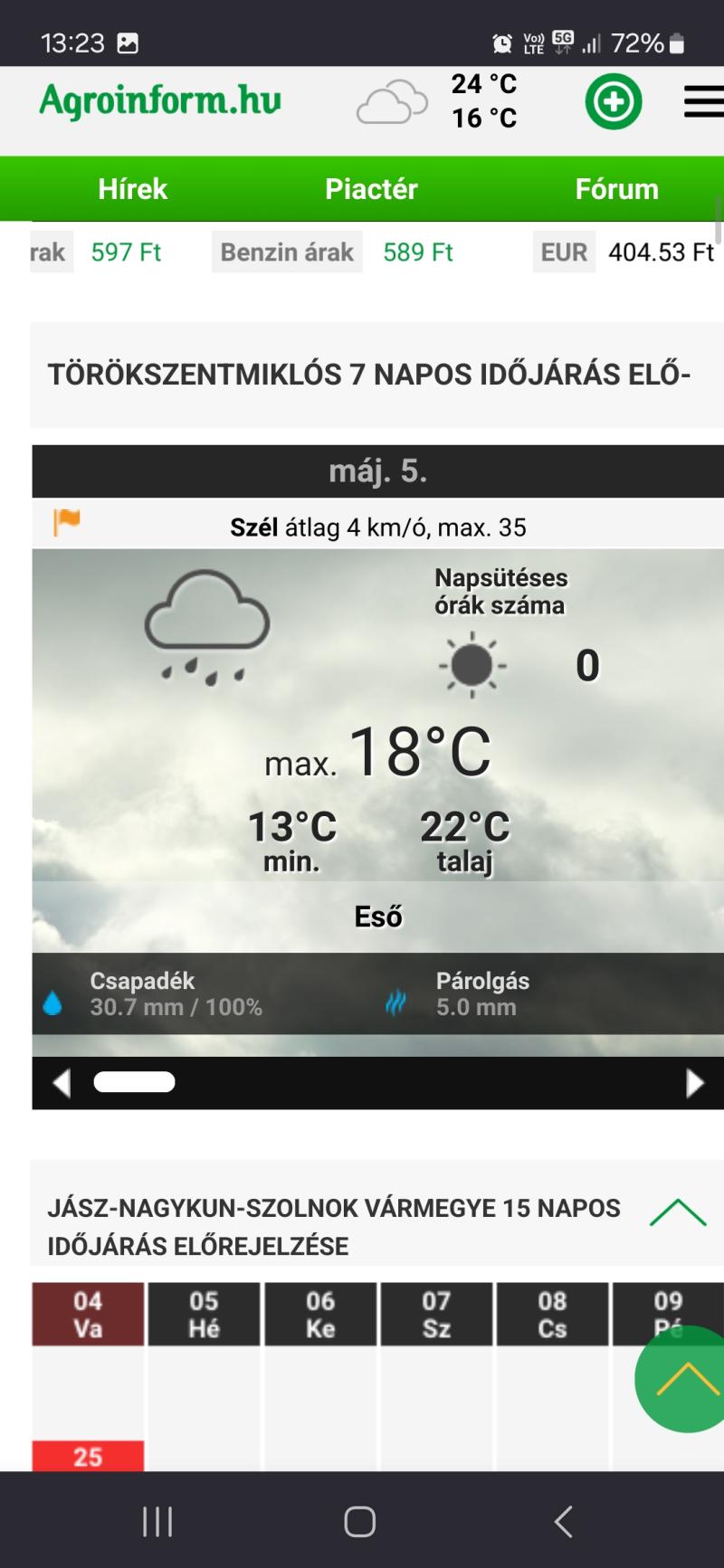This screenshot has height=1568, width=724.
Task: Open the EUR exchange rate link
Action: tap(564, 252)
